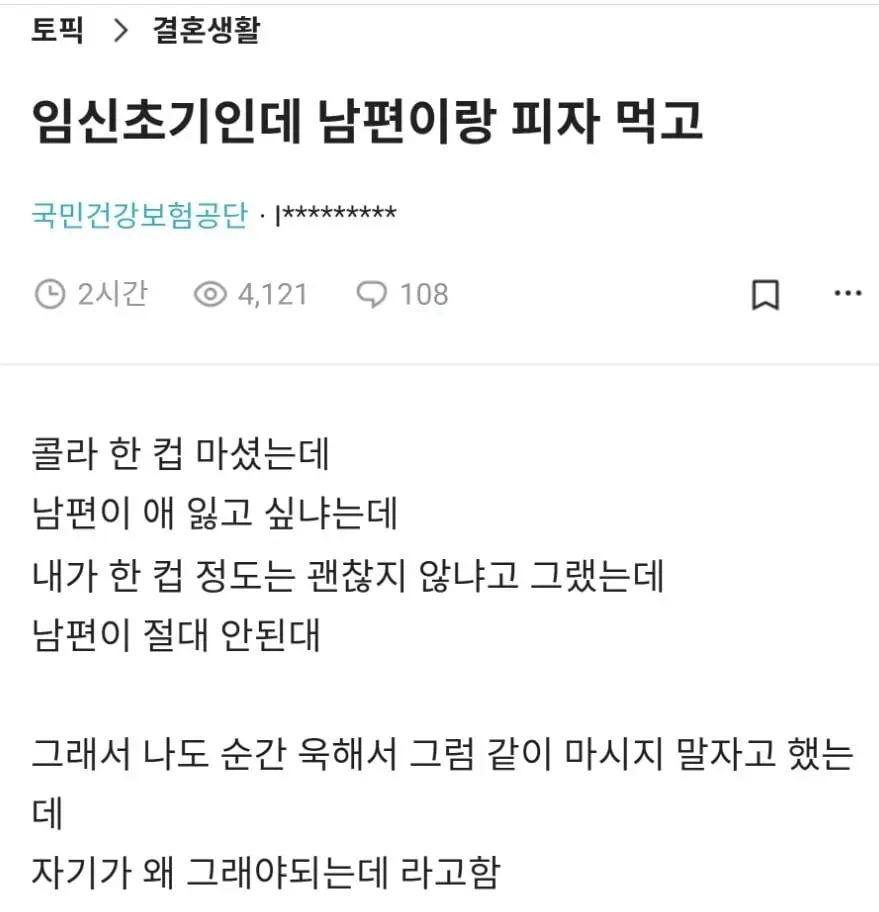
Task: Jump to the 108 comments
Action: point(403,295)
